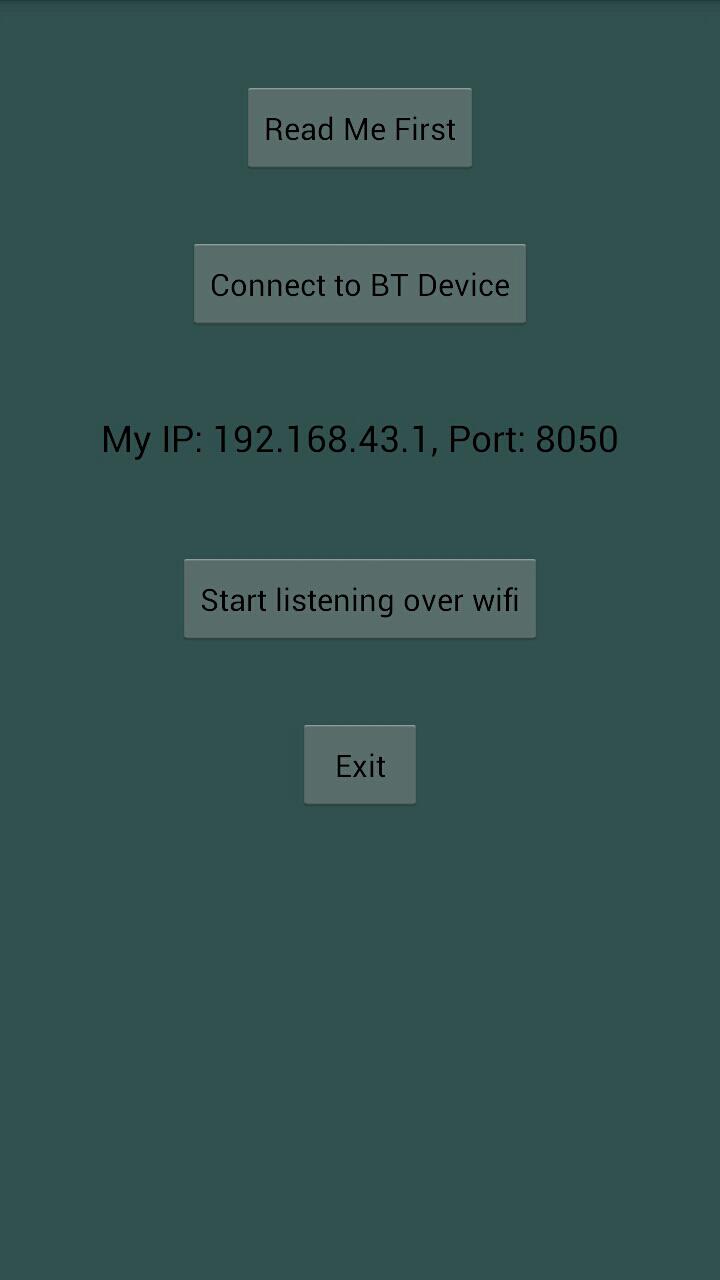Start listening over wifi
The height and width of the screenshot is (1280, 720).
point(360,599)
